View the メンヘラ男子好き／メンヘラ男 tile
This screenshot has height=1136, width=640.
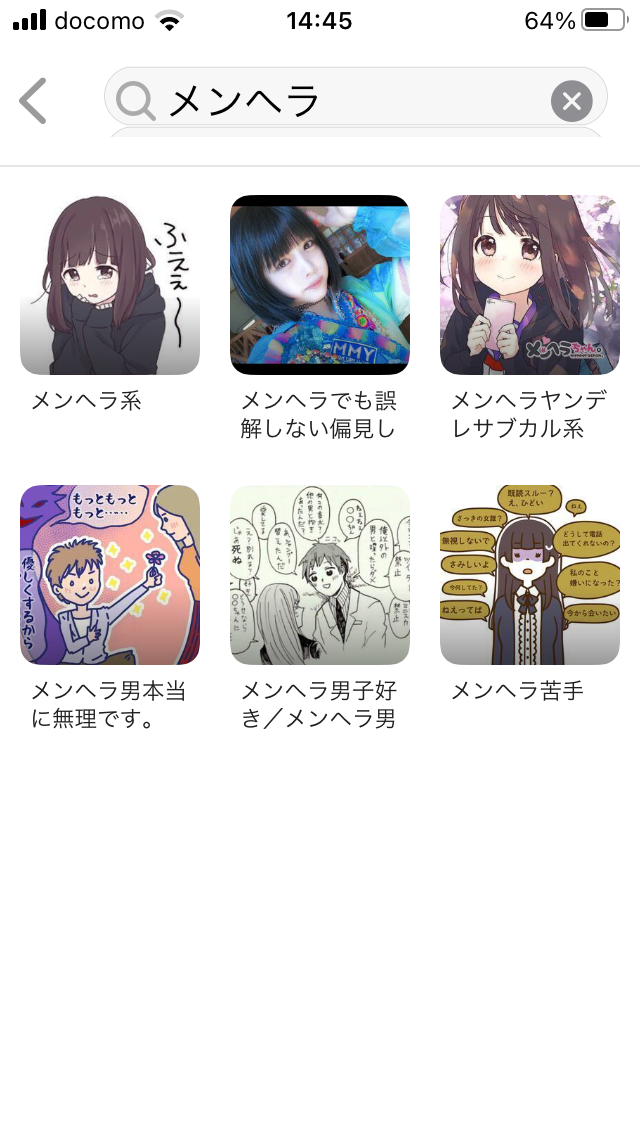[320, 575]
